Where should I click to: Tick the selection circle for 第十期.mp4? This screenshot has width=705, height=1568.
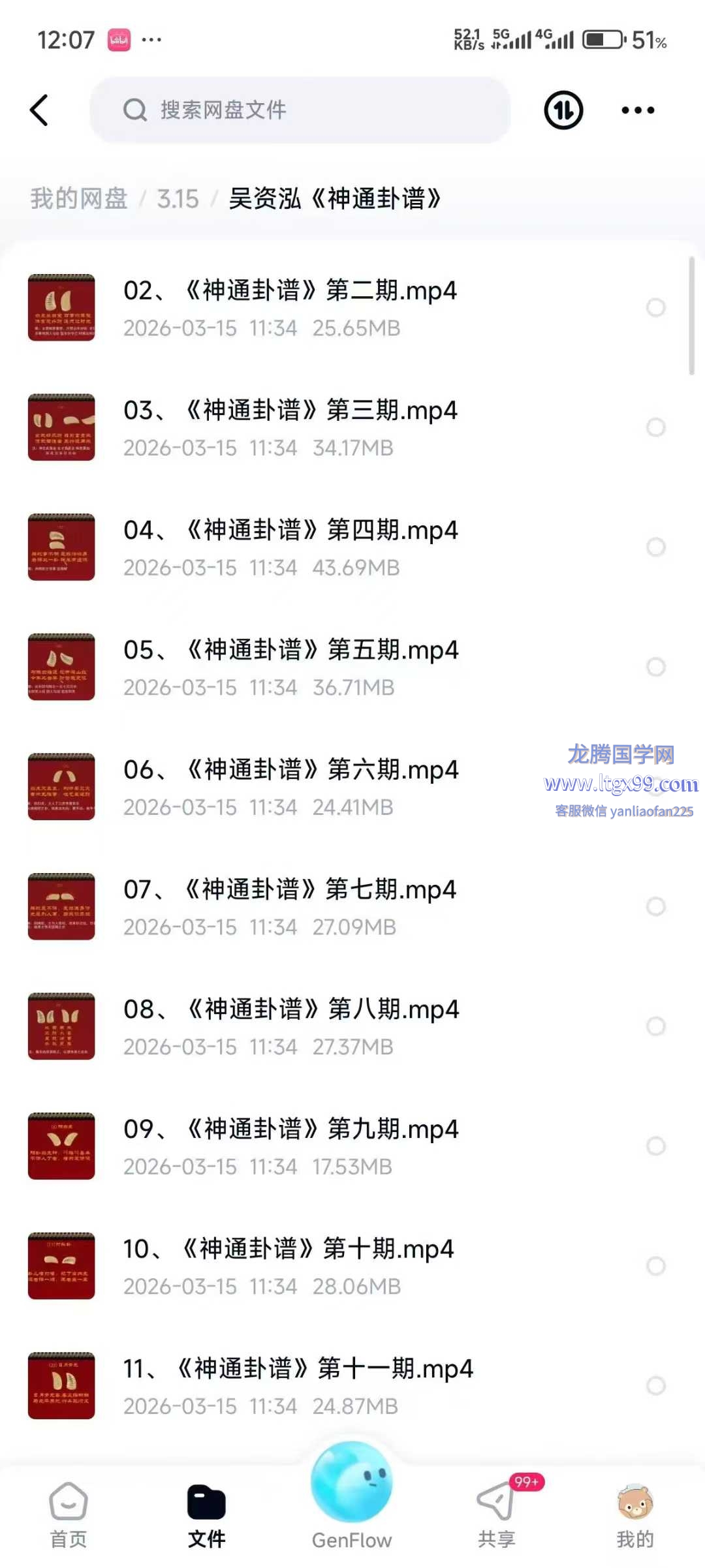[655, 1266]
